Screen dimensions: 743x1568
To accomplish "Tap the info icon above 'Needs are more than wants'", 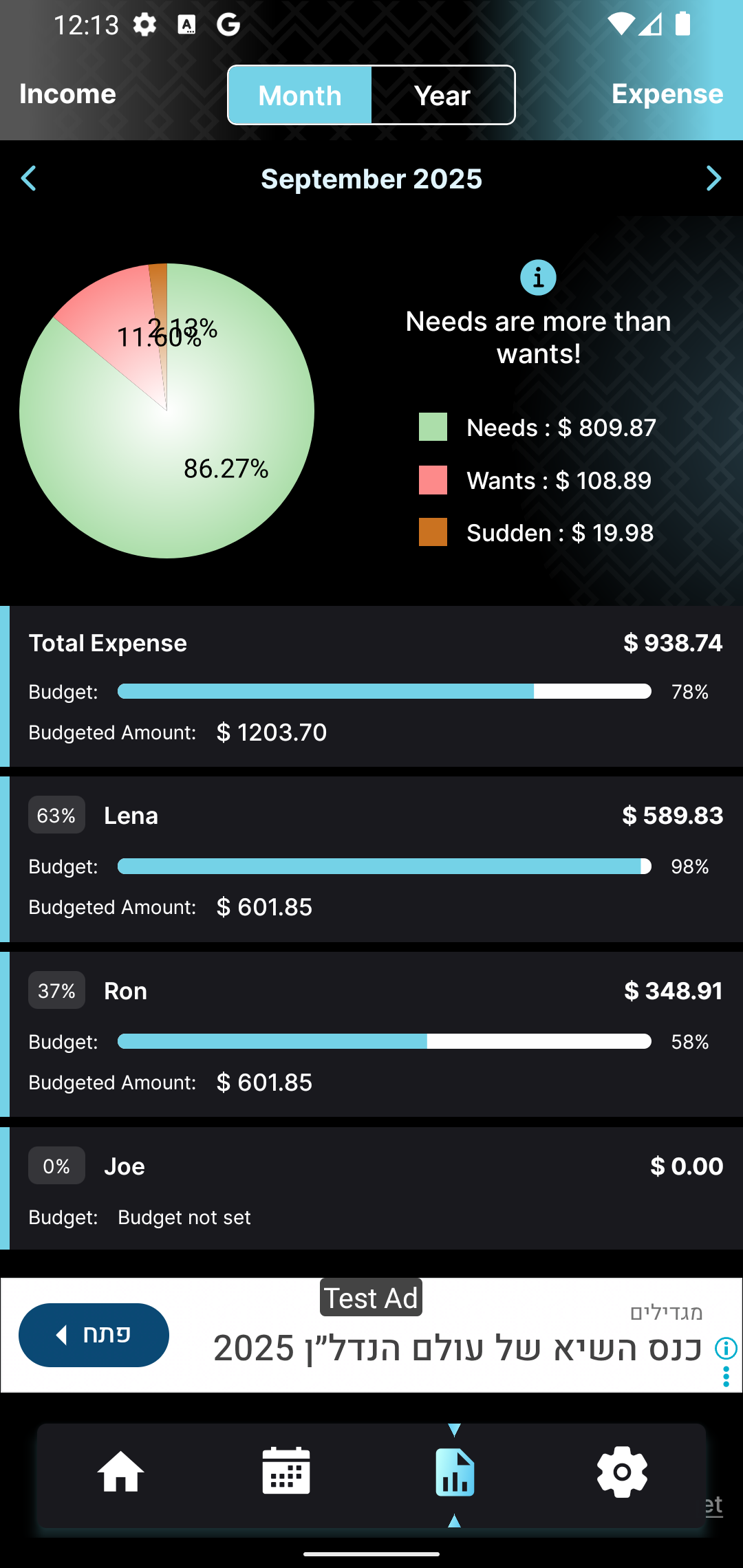I will [537, 276].
